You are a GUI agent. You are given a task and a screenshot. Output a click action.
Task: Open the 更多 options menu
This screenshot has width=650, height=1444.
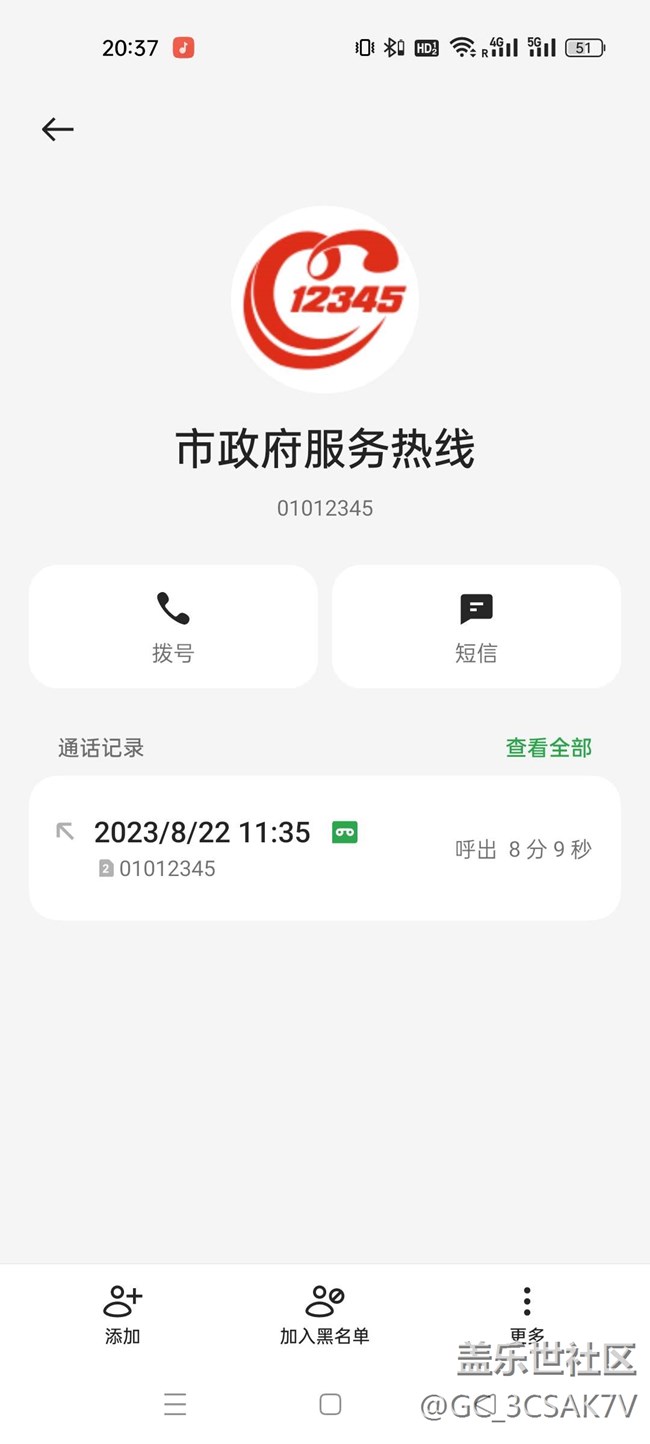click(527, 1312)
